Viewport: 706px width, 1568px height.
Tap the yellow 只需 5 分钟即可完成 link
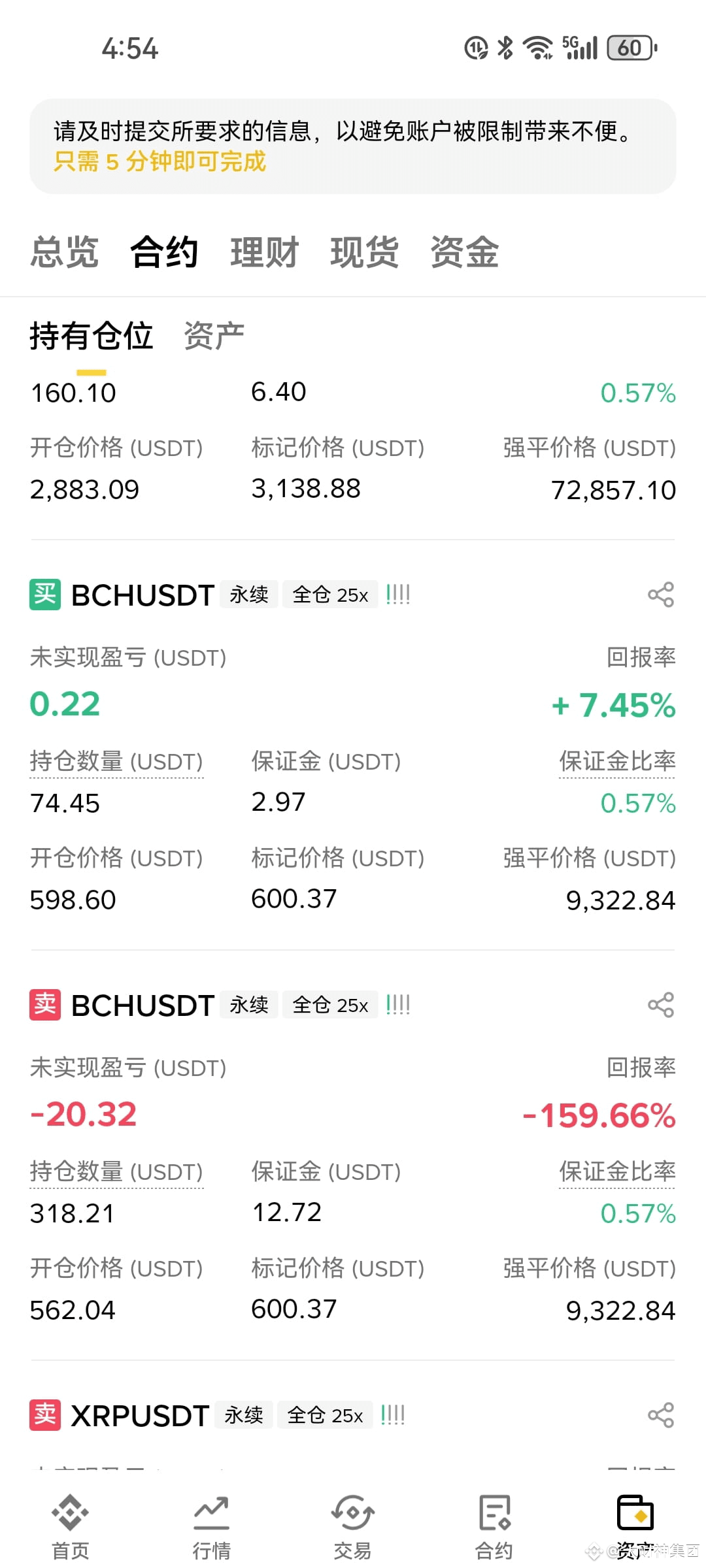coord(160,161)
